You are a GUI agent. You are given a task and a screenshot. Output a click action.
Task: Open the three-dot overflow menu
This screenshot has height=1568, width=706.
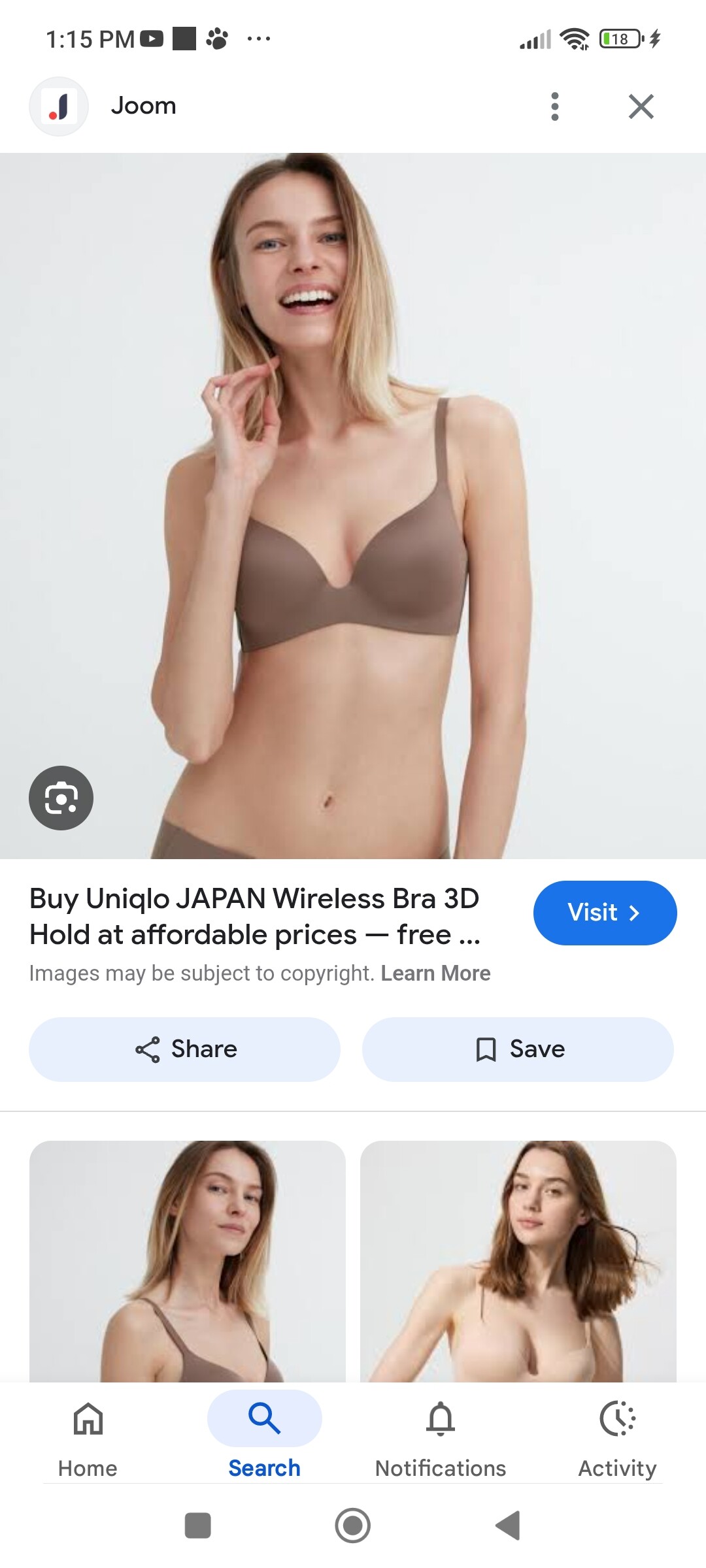(x=555, y=106)
